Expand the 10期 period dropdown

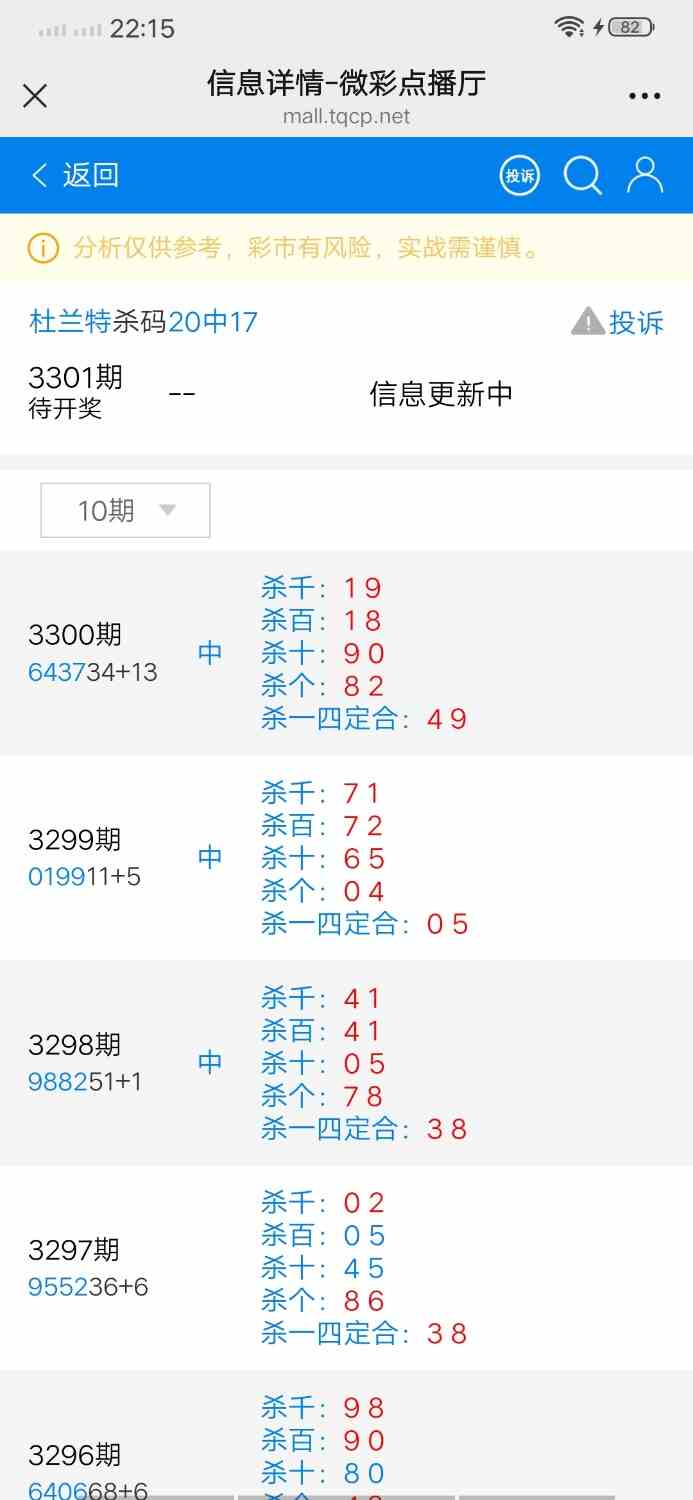(125, 511)
